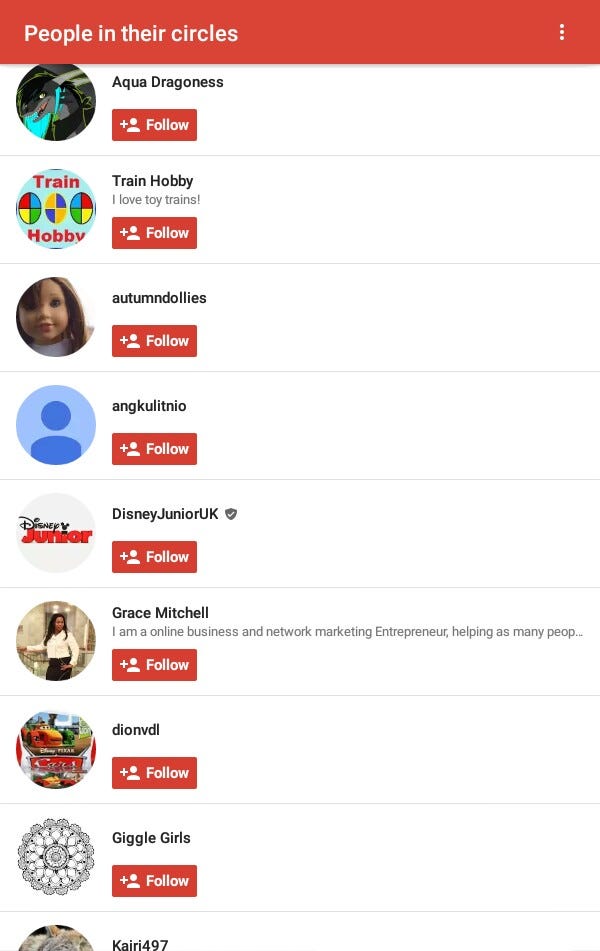
Task: Open angkulitnio's profile
Action: [x=149, y=406]
